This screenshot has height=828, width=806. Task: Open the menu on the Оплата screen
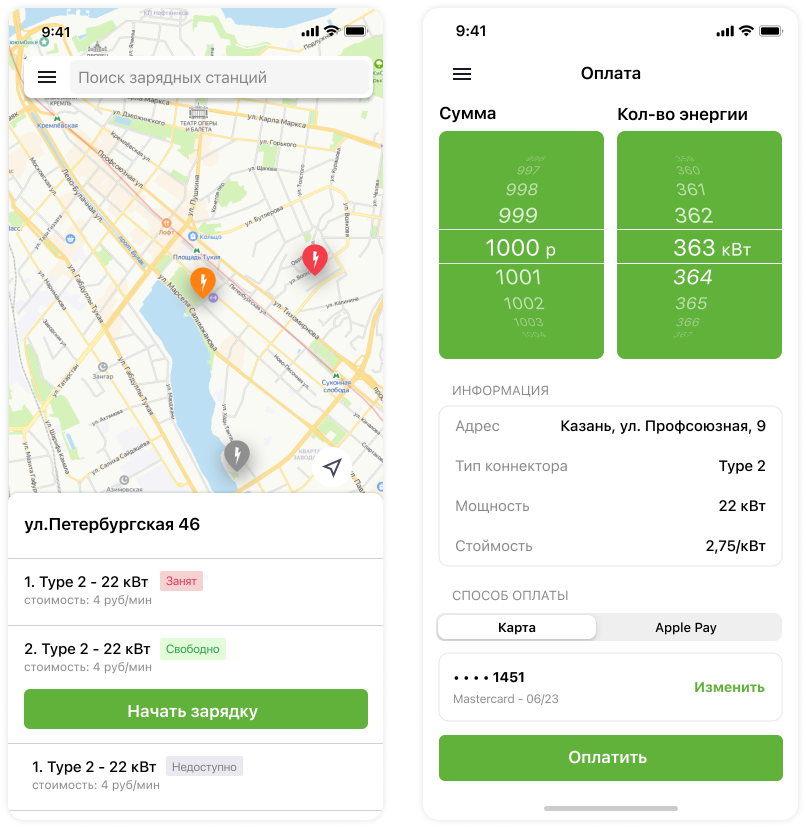tap(461, 74)
